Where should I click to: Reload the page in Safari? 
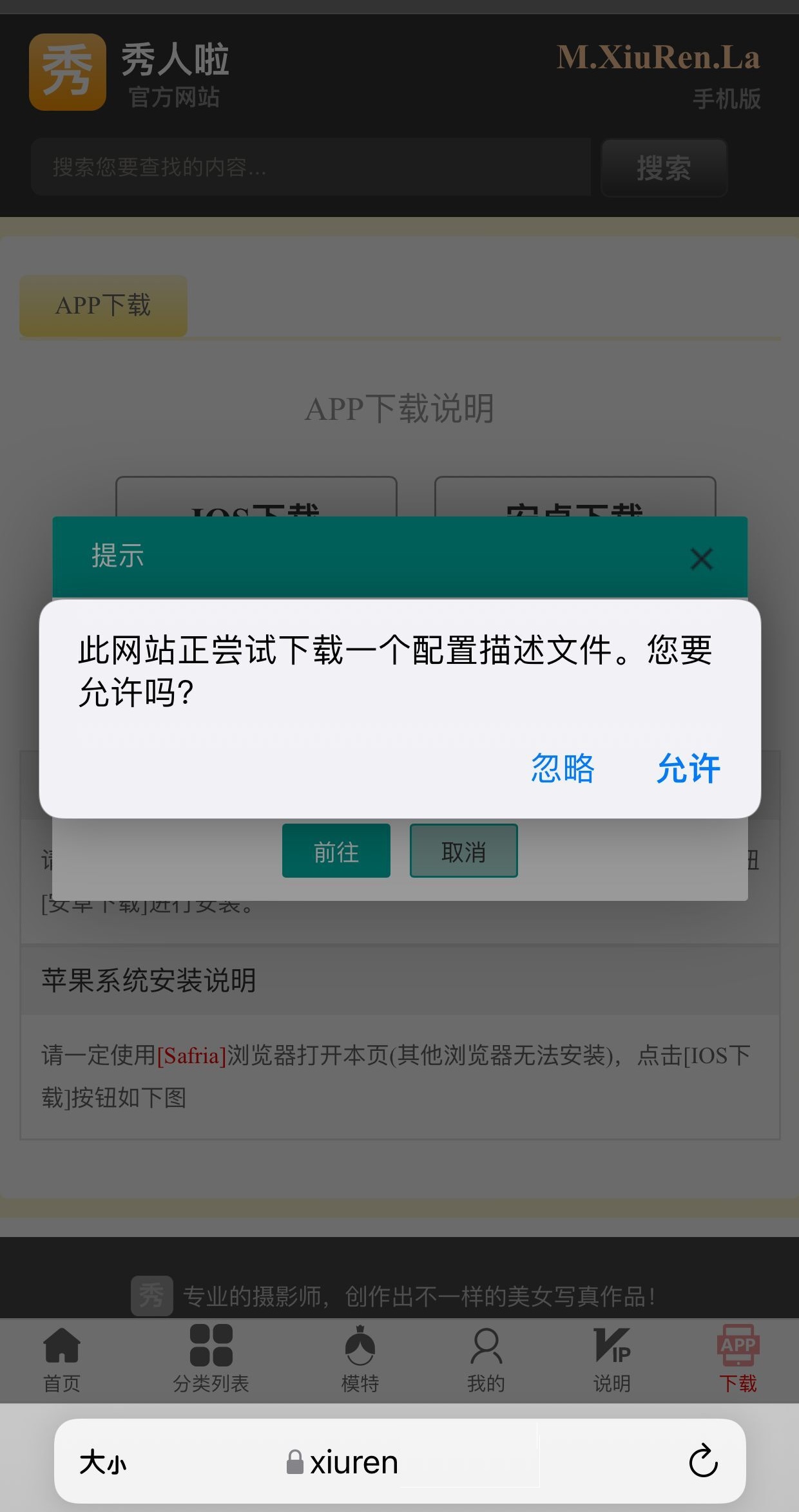(x=702, y=1461)
